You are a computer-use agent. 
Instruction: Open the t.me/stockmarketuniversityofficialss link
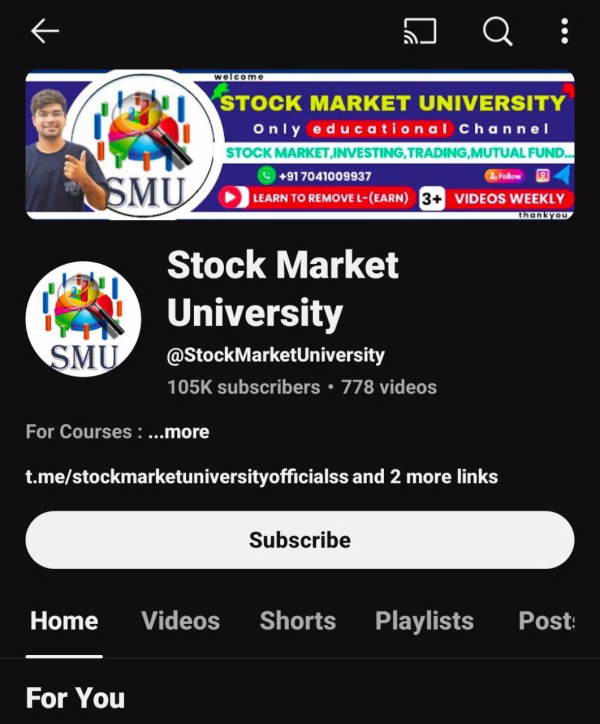pyautogui.click(x=187, y=476)
